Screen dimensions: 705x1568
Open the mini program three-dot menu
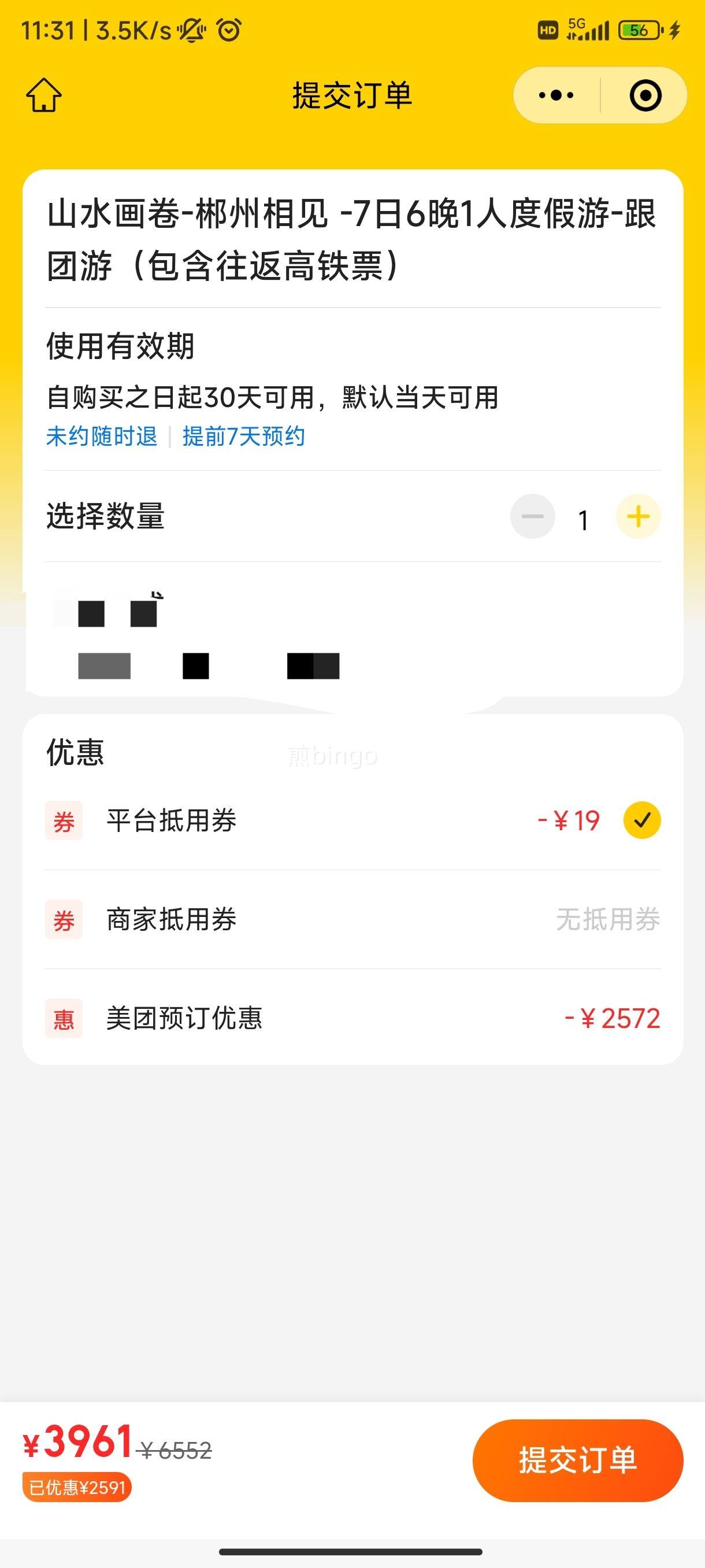click(556, 95)
